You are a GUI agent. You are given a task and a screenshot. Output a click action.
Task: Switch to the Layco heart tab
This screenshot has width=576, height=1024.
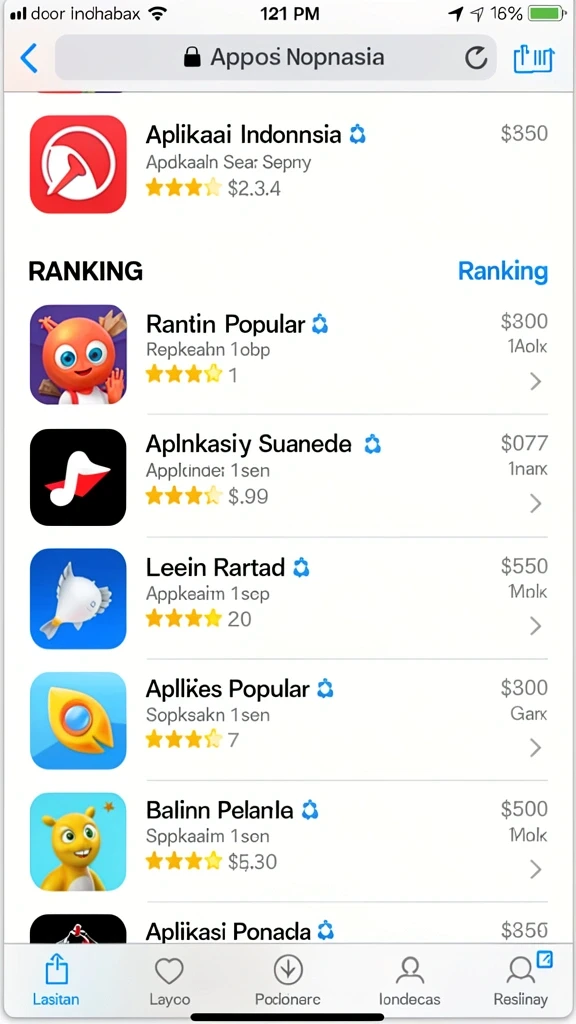[x=169, y=980]
